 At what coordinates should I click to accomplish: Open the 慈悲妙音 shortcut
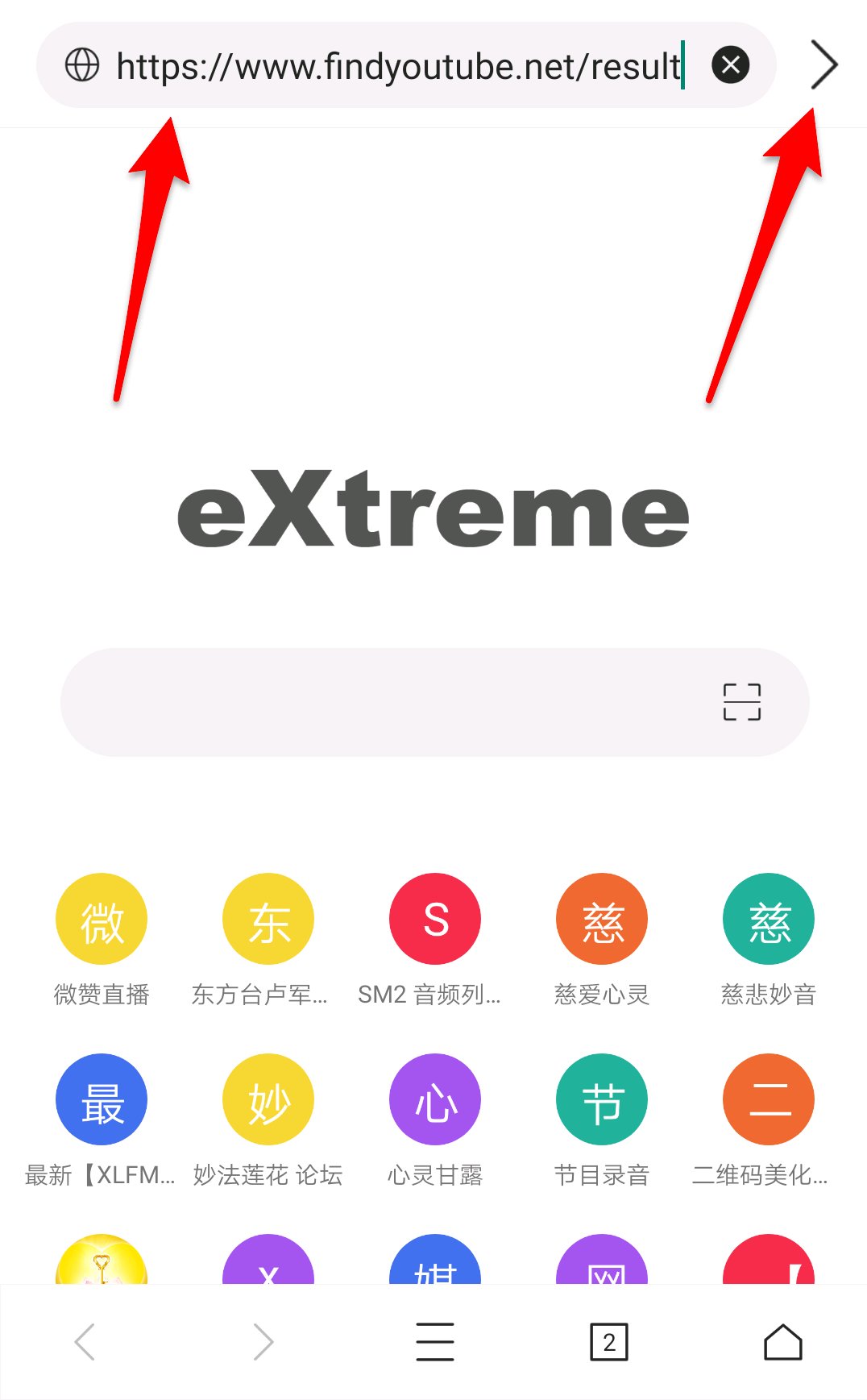[x=769, y=920]
